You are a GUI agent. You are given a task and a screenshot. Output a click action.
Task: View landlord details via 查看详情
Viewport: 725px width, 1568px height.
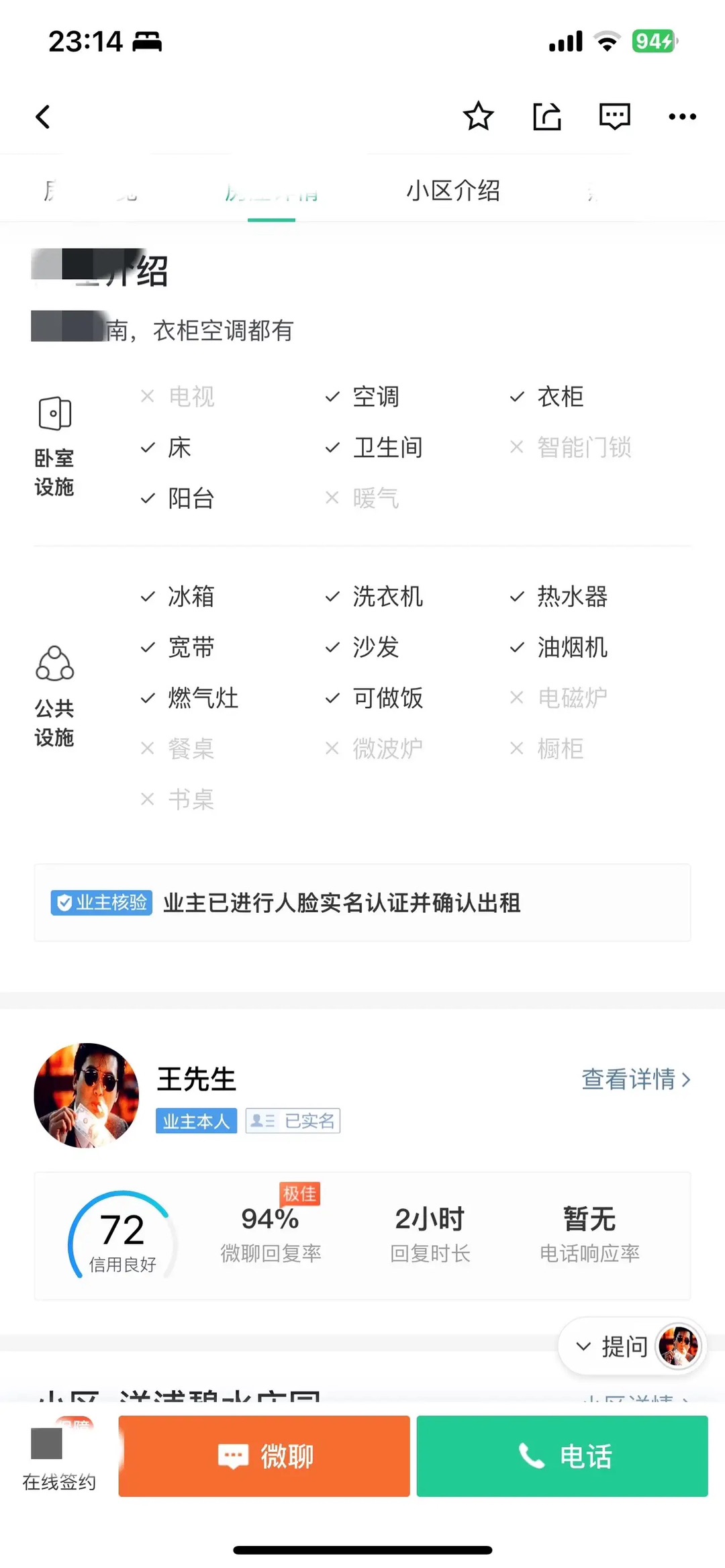pyautogui.click(x=635, y=1079)
